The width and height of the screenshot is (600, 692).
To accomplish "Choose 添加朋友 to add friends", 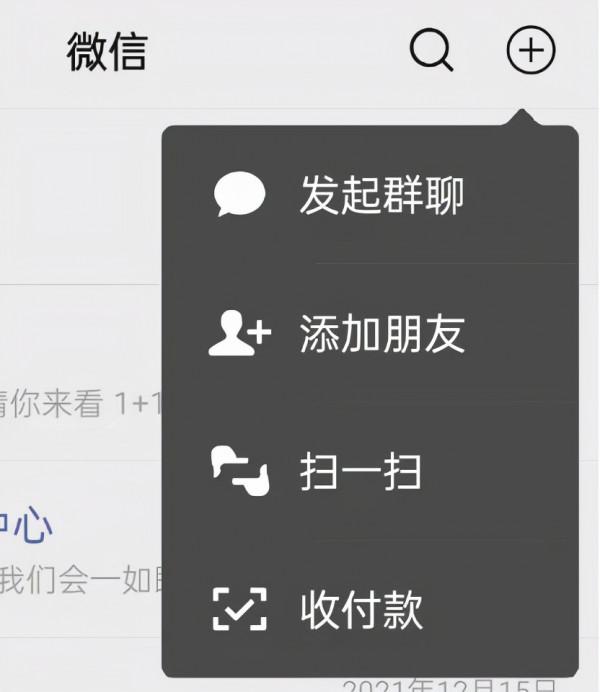I will point(381,334).
